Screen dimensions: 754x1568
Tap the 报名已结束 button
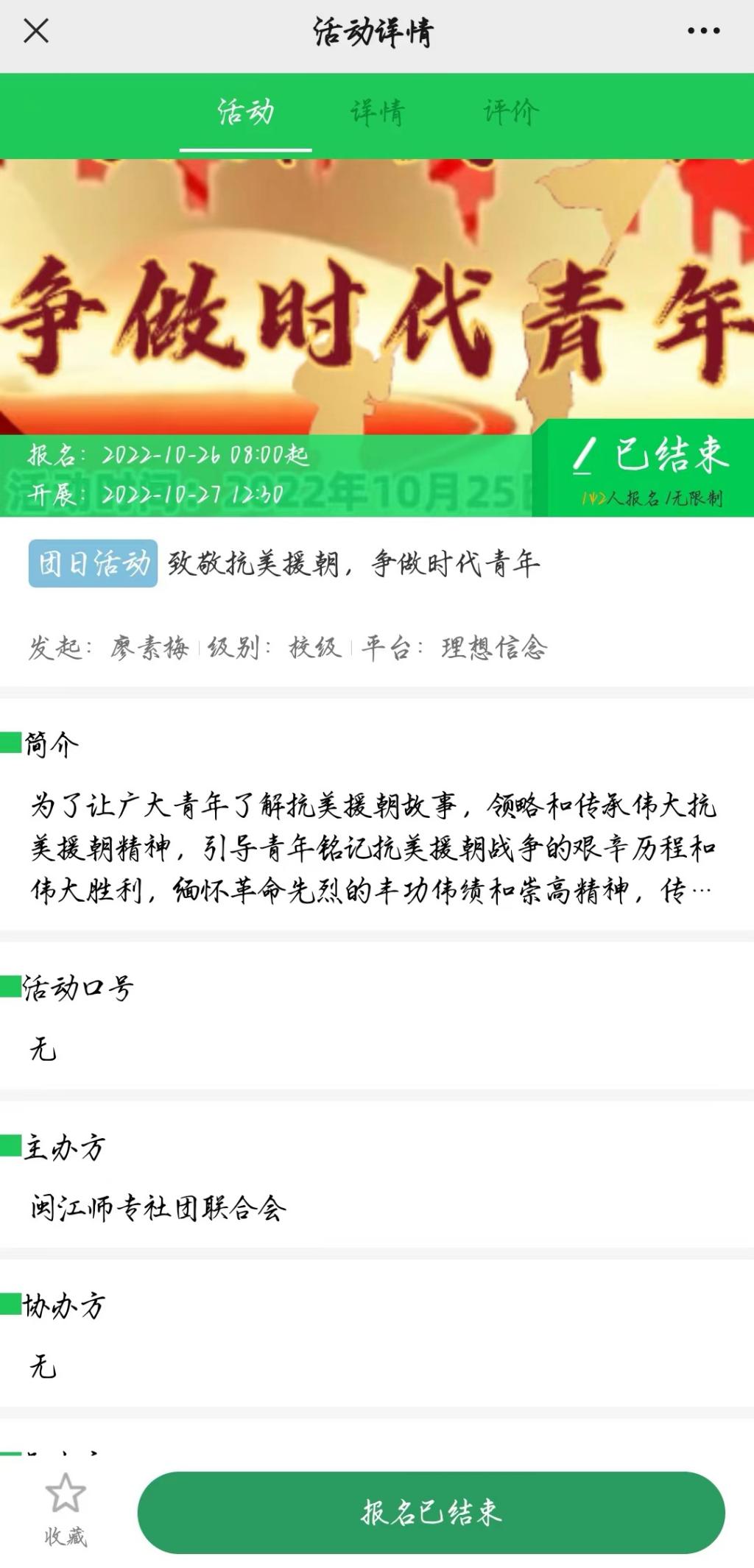431,1512
